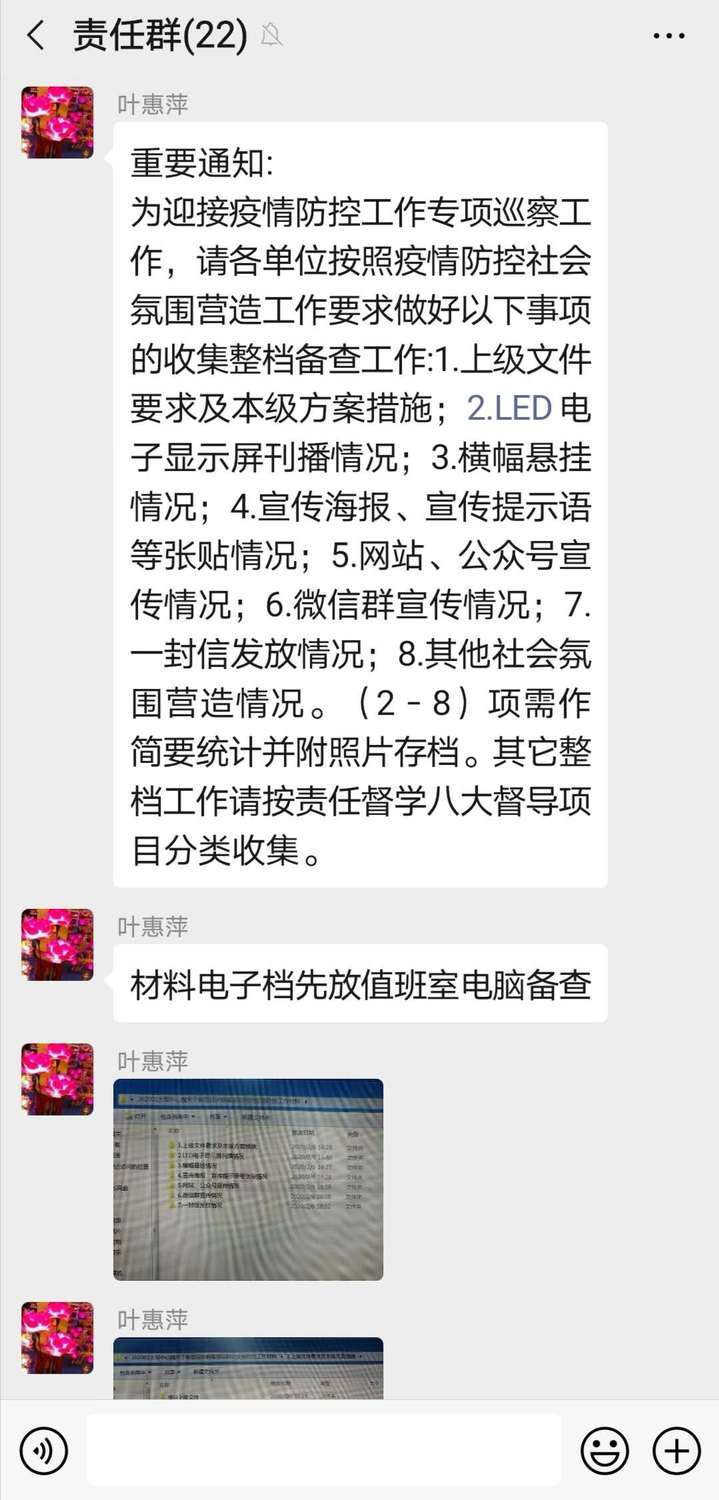The height and width of the screenshot is (1500, 719).
Task: Go back from the 责任群 chat
Action: point(36,37)
